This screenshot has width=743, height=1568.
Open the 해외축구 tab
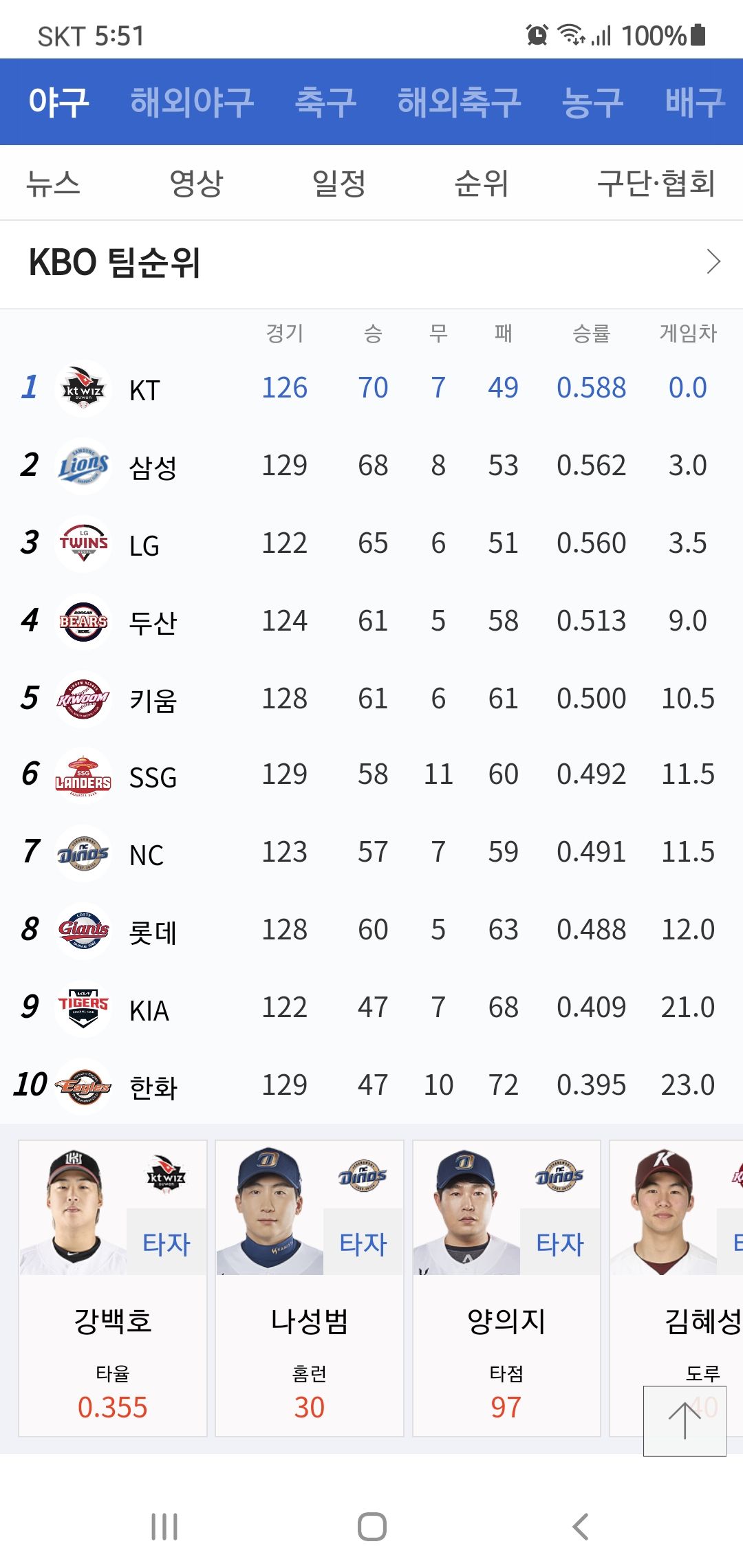[x=459, y=102]
